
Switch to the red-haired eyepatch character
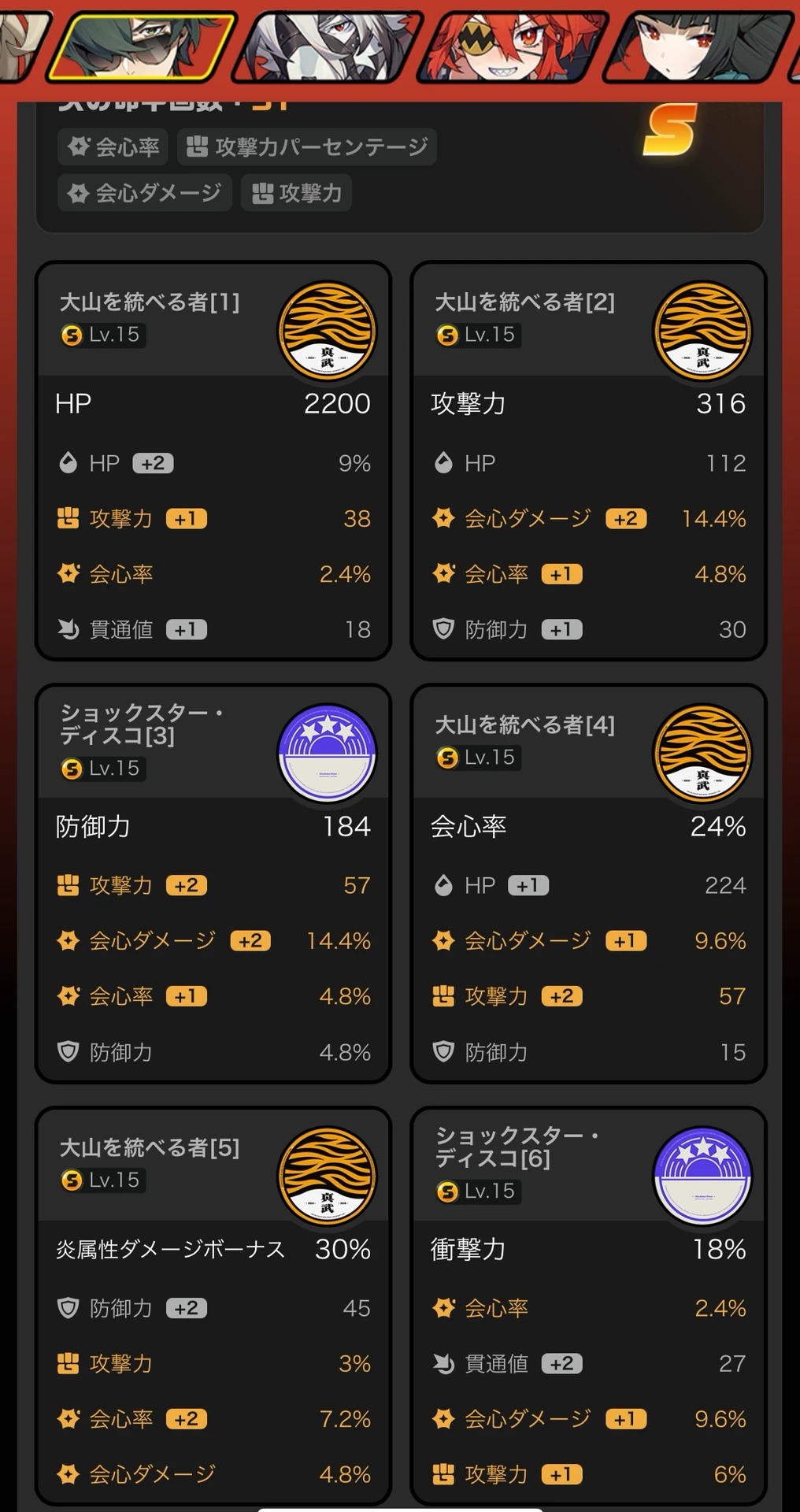click(x=512, y=47)
